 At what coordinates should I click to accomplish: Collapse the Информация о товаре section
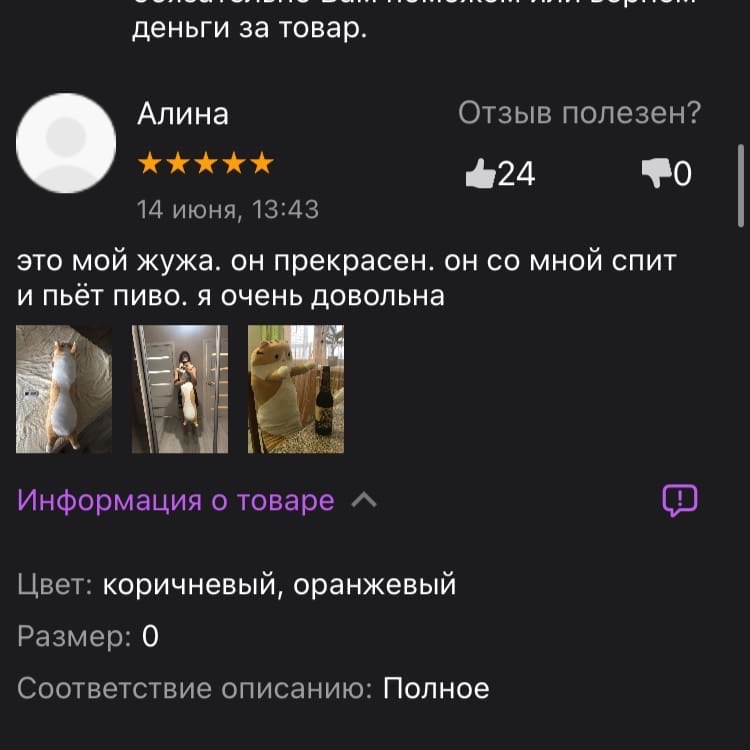tap(365, 500)
